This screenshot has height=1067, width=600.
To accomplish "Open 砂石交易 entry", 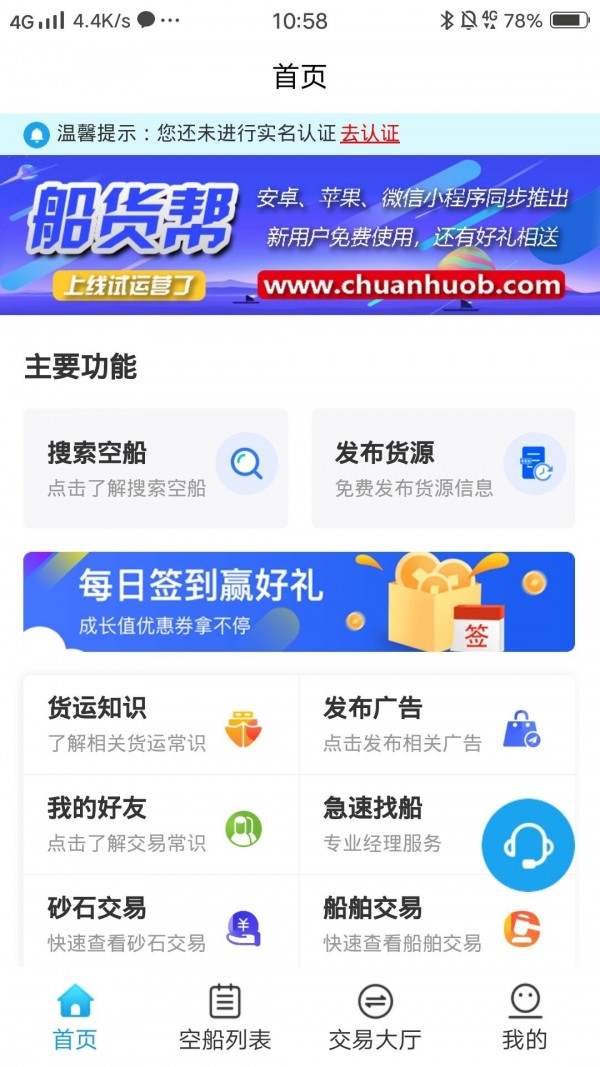I will tap(160, 925).
